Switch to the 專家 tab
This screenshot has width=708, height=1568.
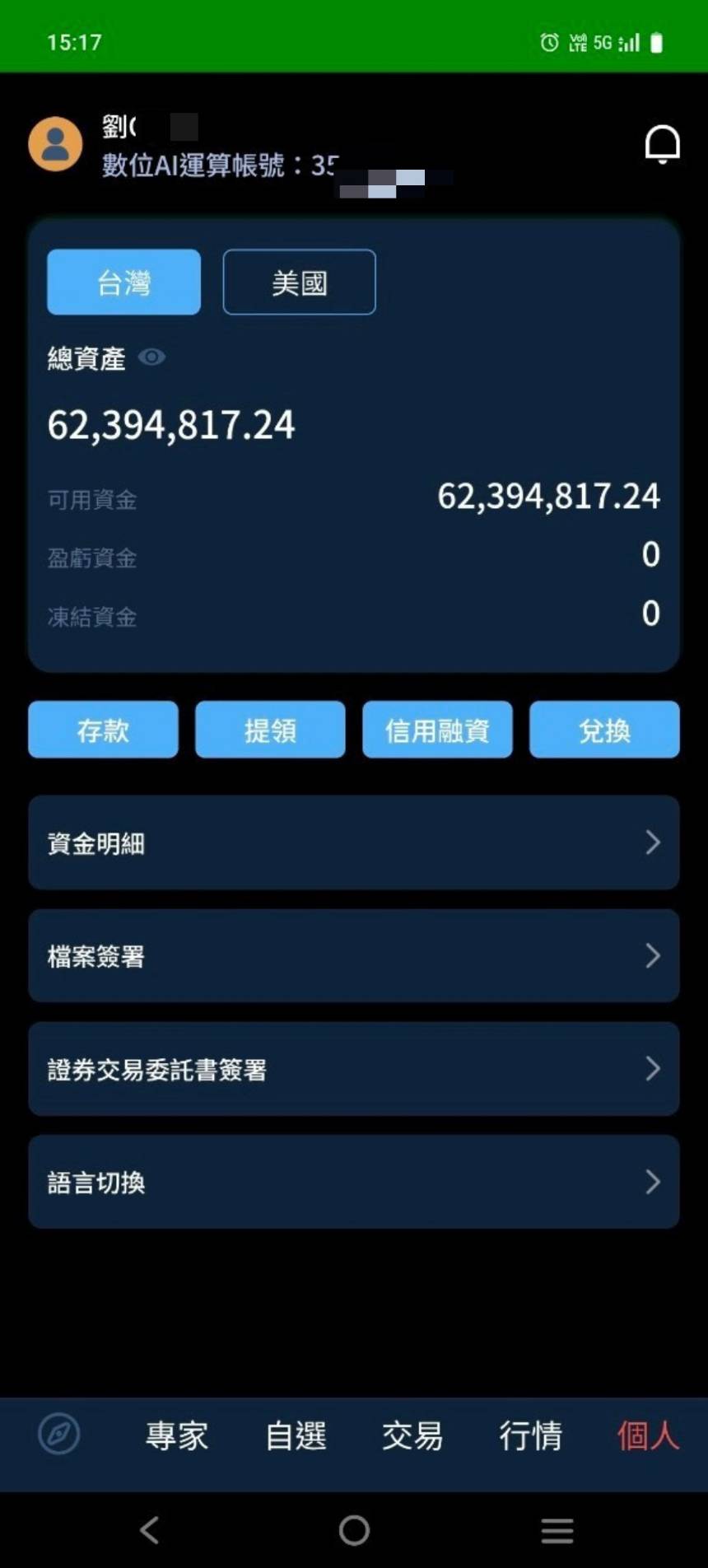[177, 1436]
